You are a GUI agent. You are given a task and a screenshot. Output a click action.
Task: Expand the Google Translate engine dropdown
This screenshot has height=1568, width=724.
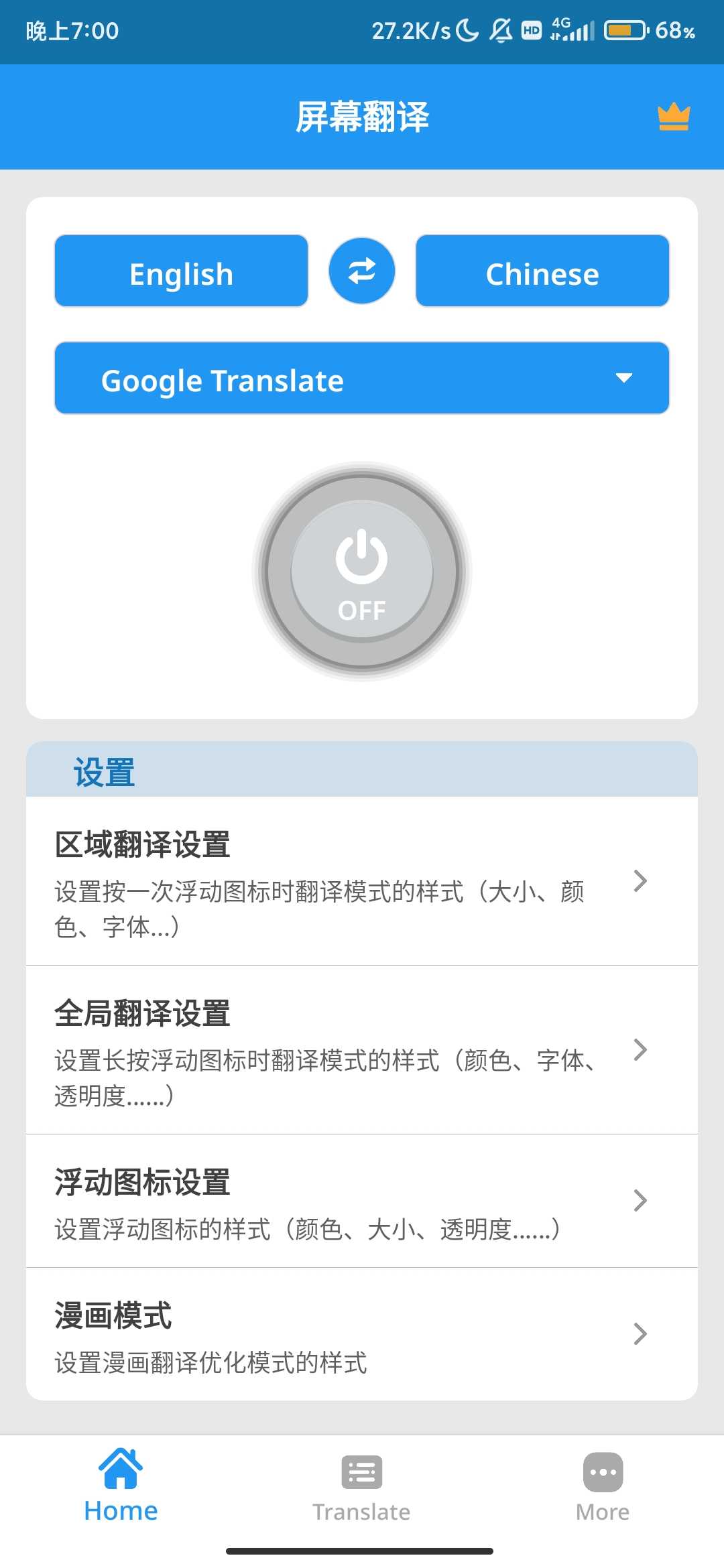click(362, 379)
